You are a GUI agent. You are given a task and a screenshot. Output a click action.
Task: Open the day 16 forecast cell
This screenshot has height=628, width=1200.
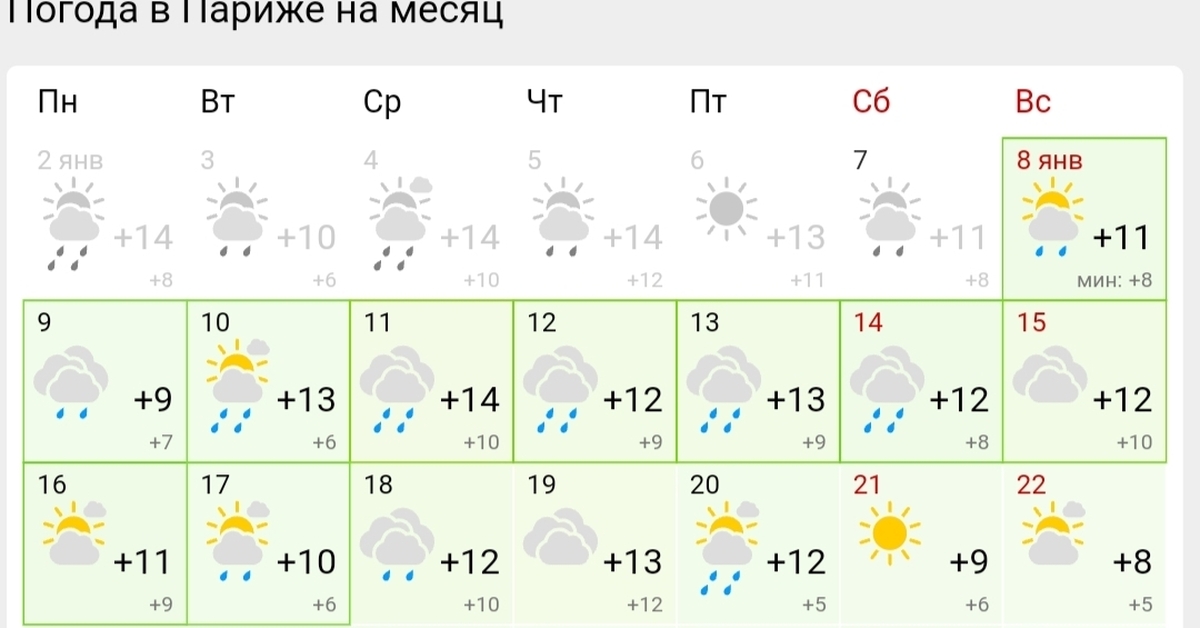(x=105, y=543)
